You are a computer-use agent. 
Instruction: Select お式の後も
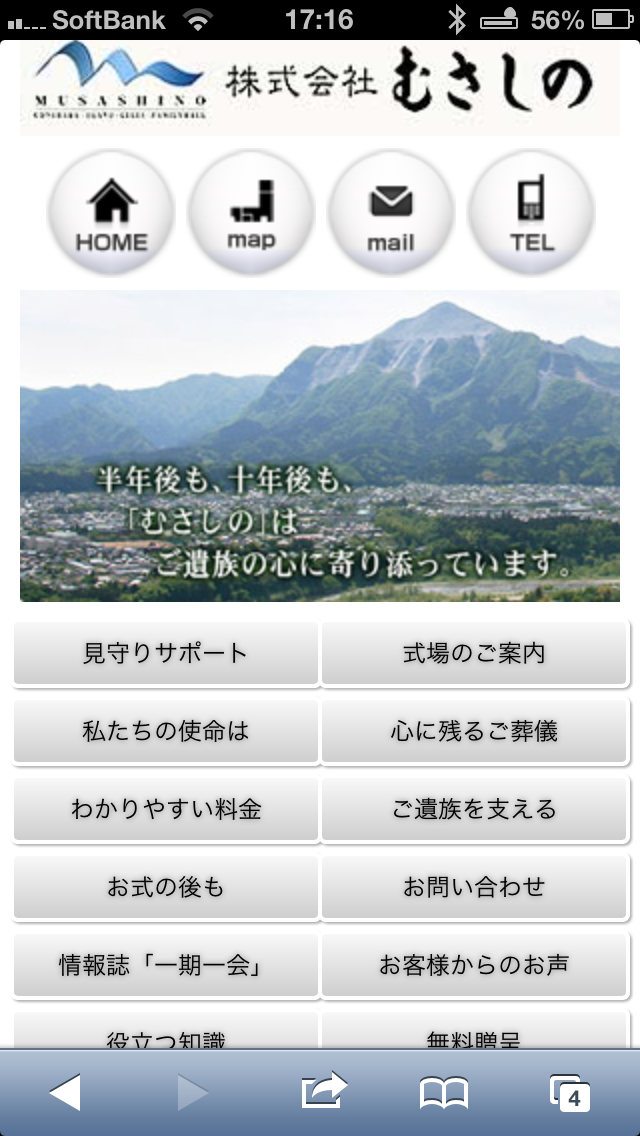(x=166, y=888)
